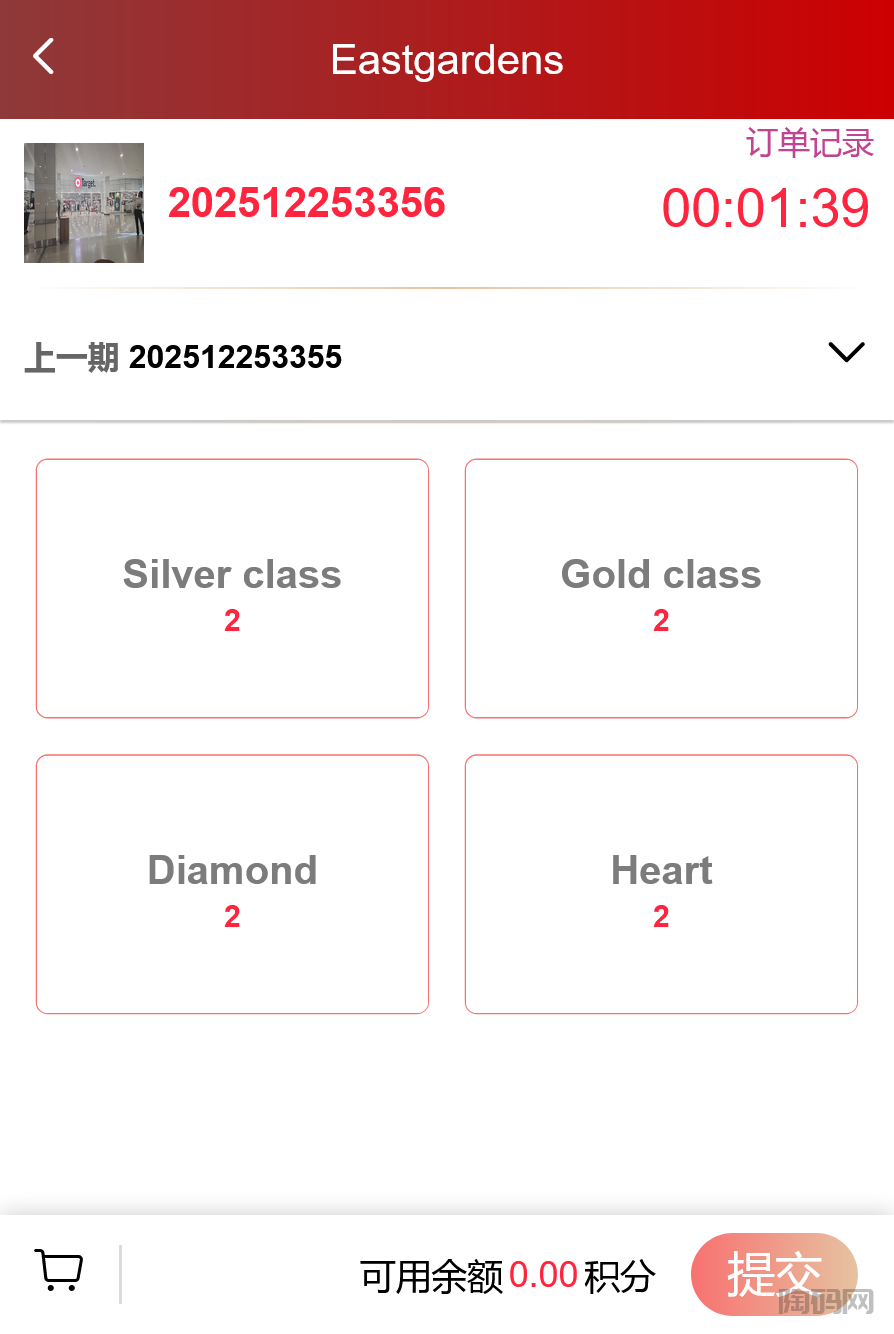Pick the Diamond option
The image size is (894, 1334).
coord(232,884)
